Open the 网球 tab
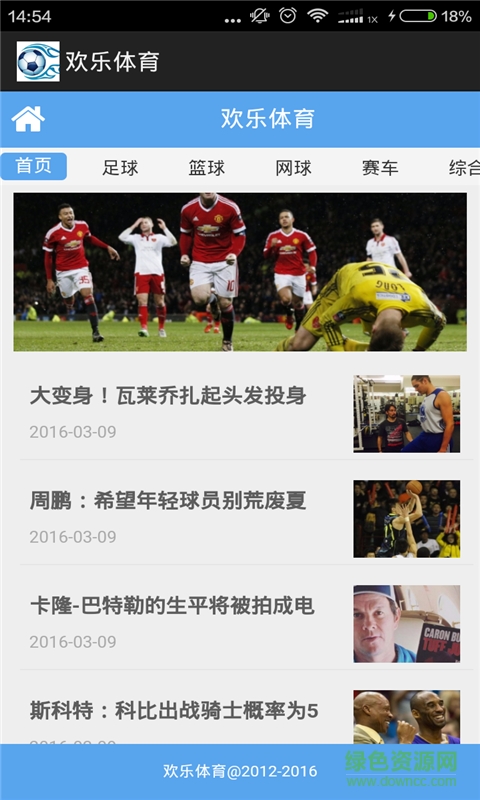This screenshot has width=480, height=800. (293, 167)
